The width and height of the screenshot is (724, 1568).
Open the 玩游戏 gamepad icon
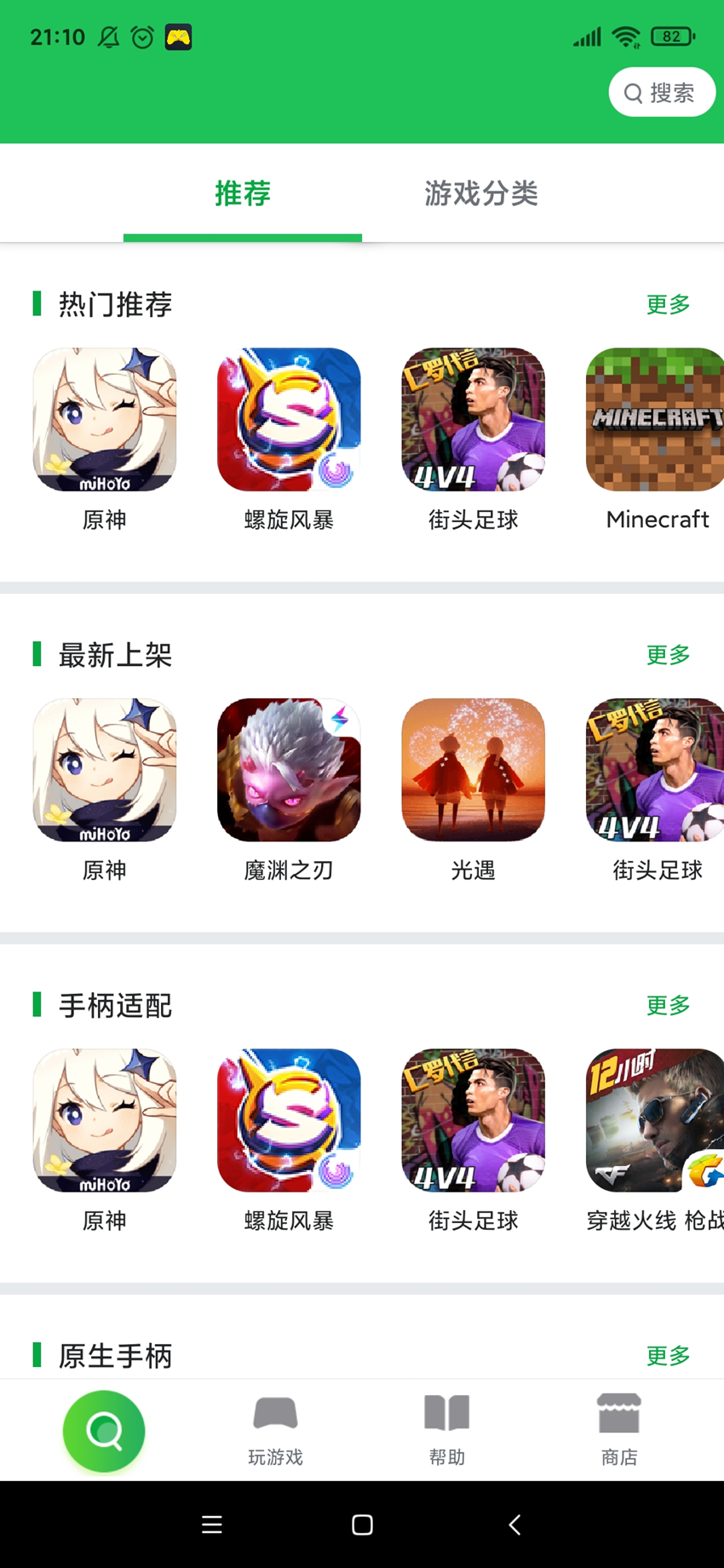pyautogui.click(x=275, y=1429)
